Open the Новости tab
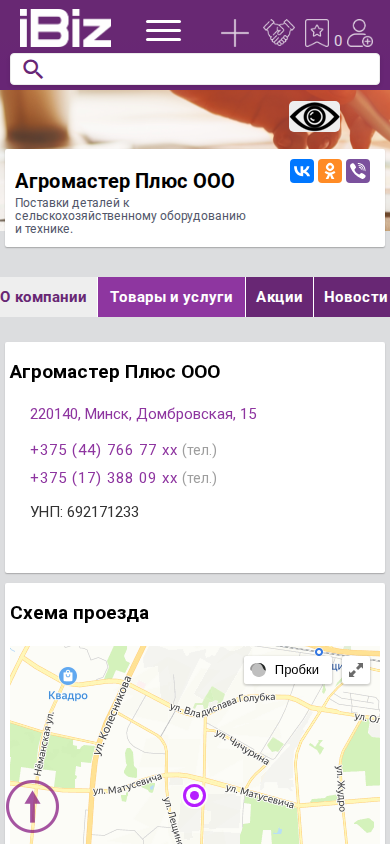Image resolution: width=390 pixels, height=844 pixels. click(x=352, y=297)
